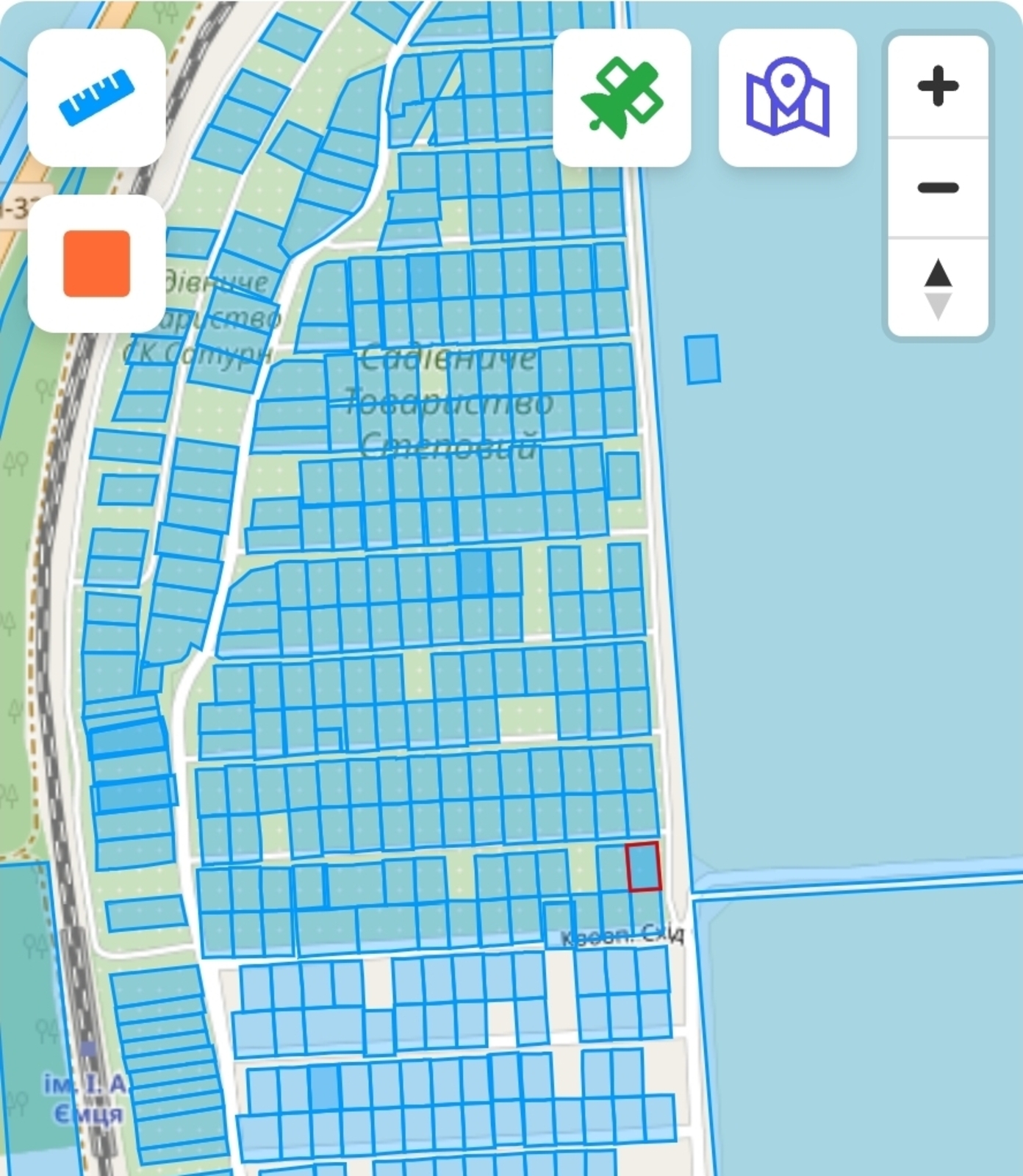Switch to satellite imagery view
This screenshot has width=1023, height=1176.
tap(622, 98)
